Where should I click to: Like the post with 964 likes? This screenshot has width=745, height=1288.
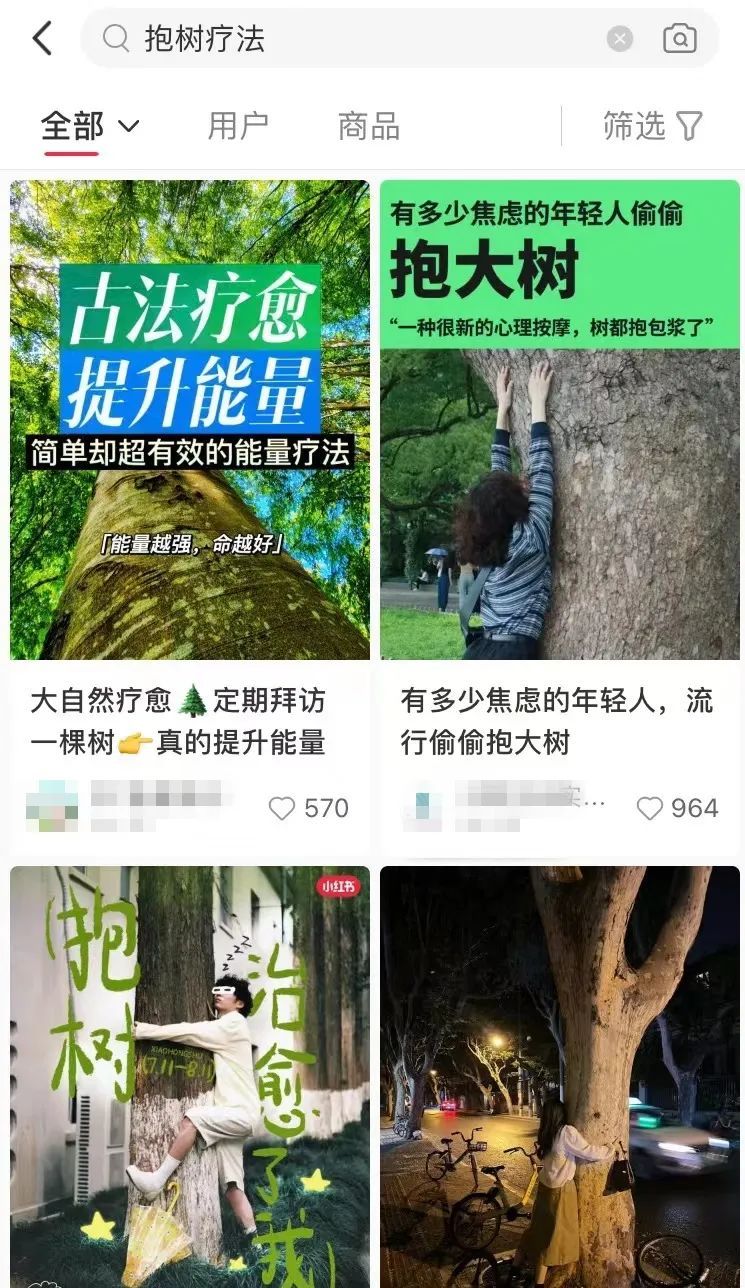pyautogui.click(x=650, y=808)
